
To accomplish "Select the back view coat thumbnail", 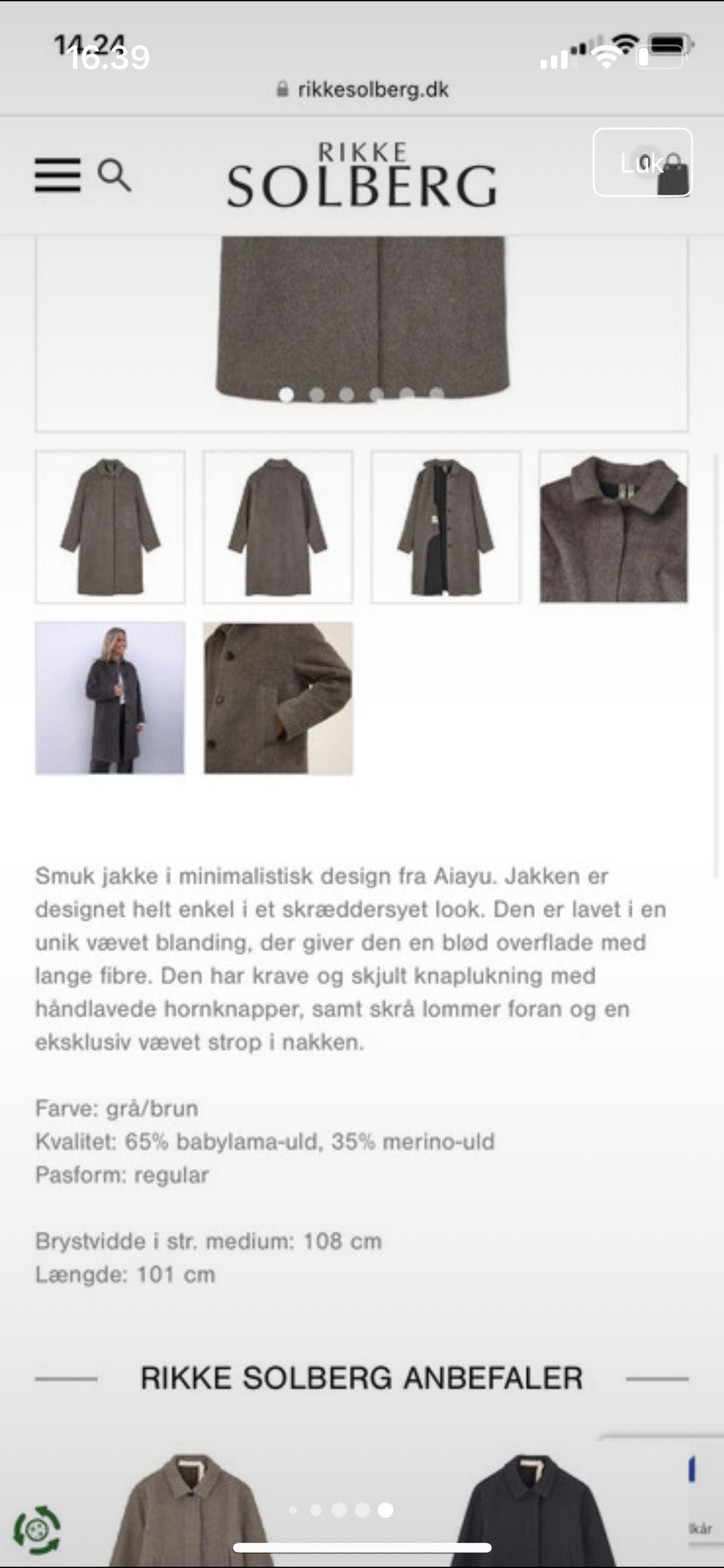I will [278, 526].
